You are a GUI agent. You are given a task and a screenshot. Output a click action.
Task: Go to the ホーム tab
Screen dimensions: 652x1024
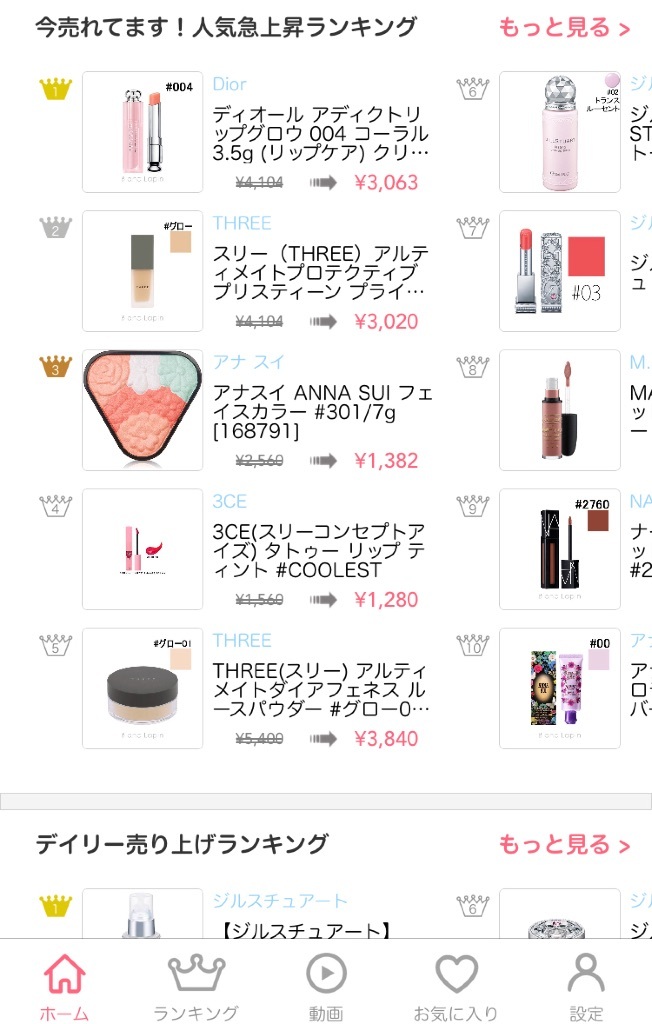click(65, 986)
